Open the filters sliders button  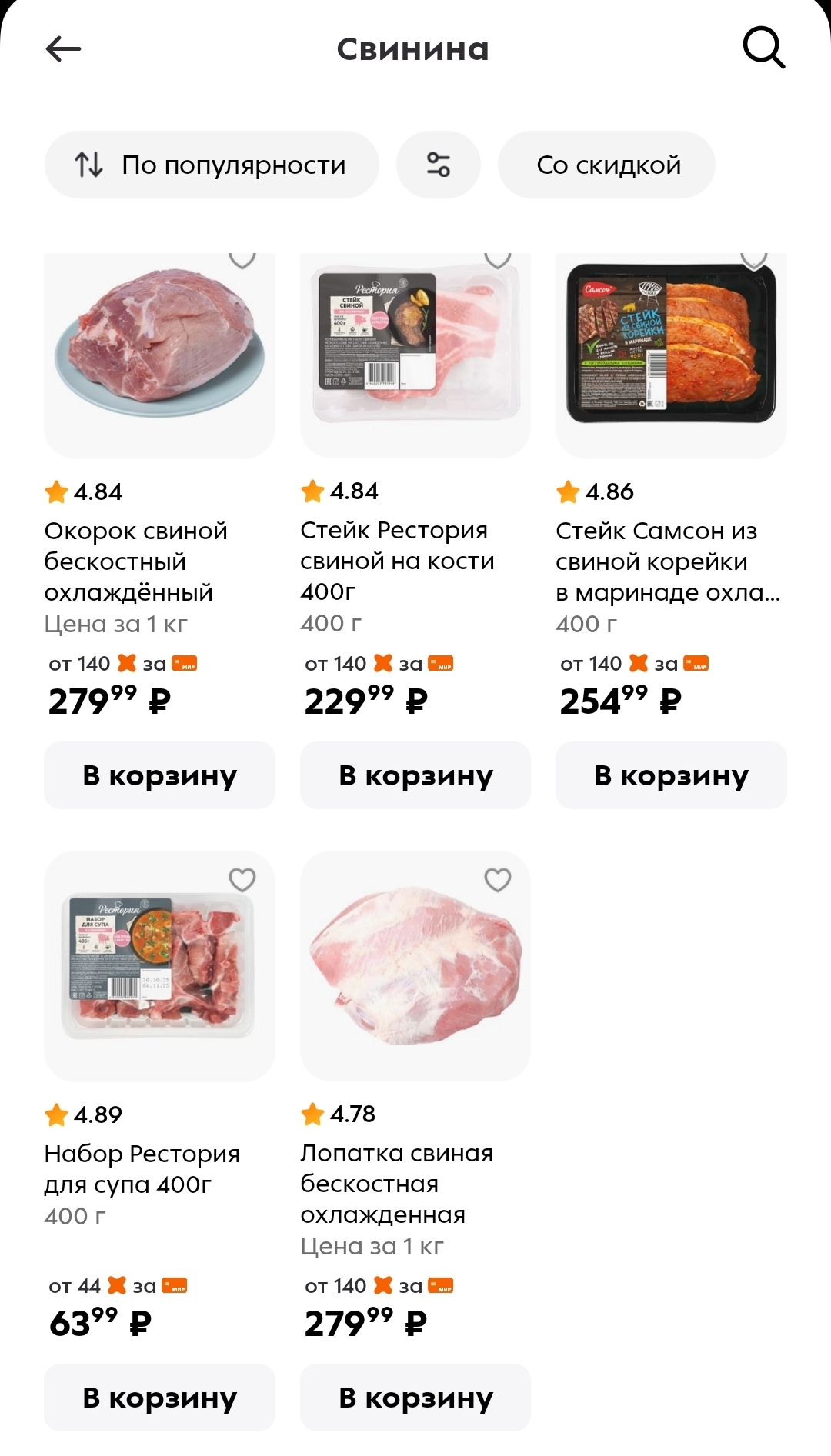439,165
